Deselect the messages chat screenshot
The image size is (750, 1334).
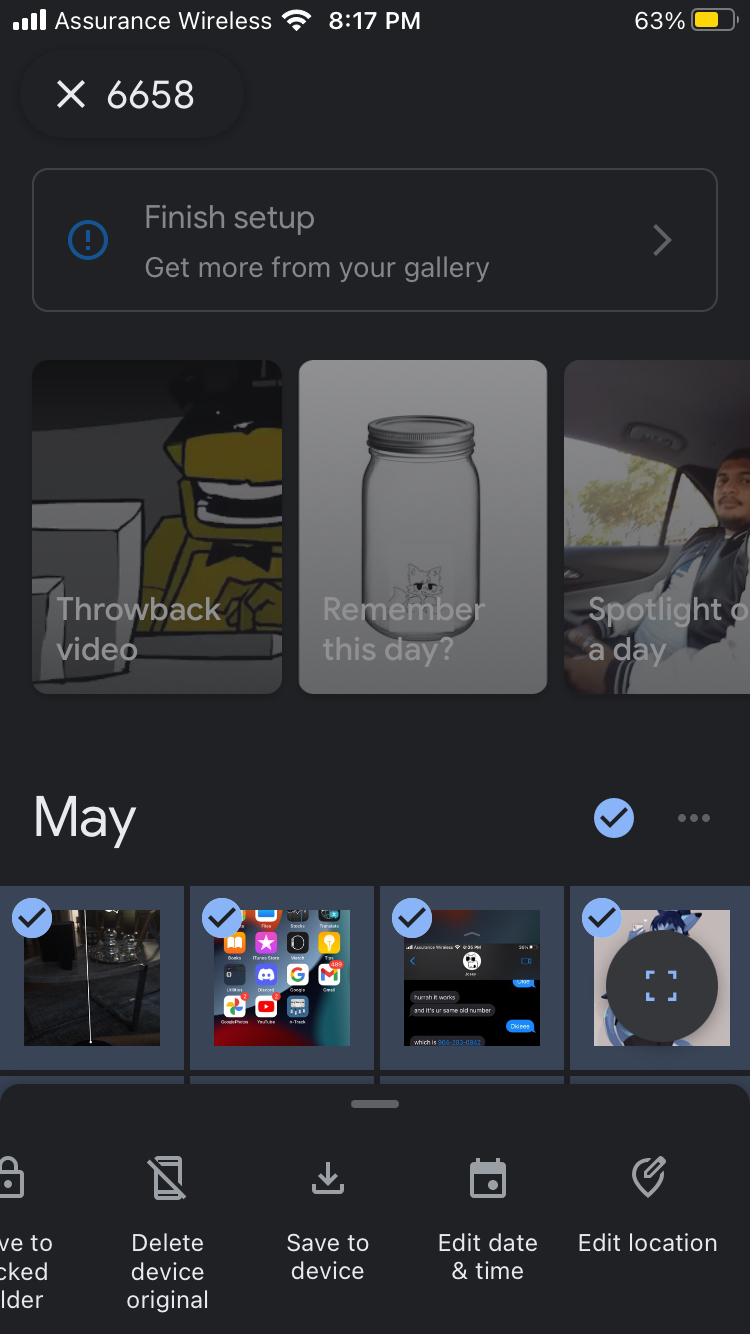tap(412, 917)
